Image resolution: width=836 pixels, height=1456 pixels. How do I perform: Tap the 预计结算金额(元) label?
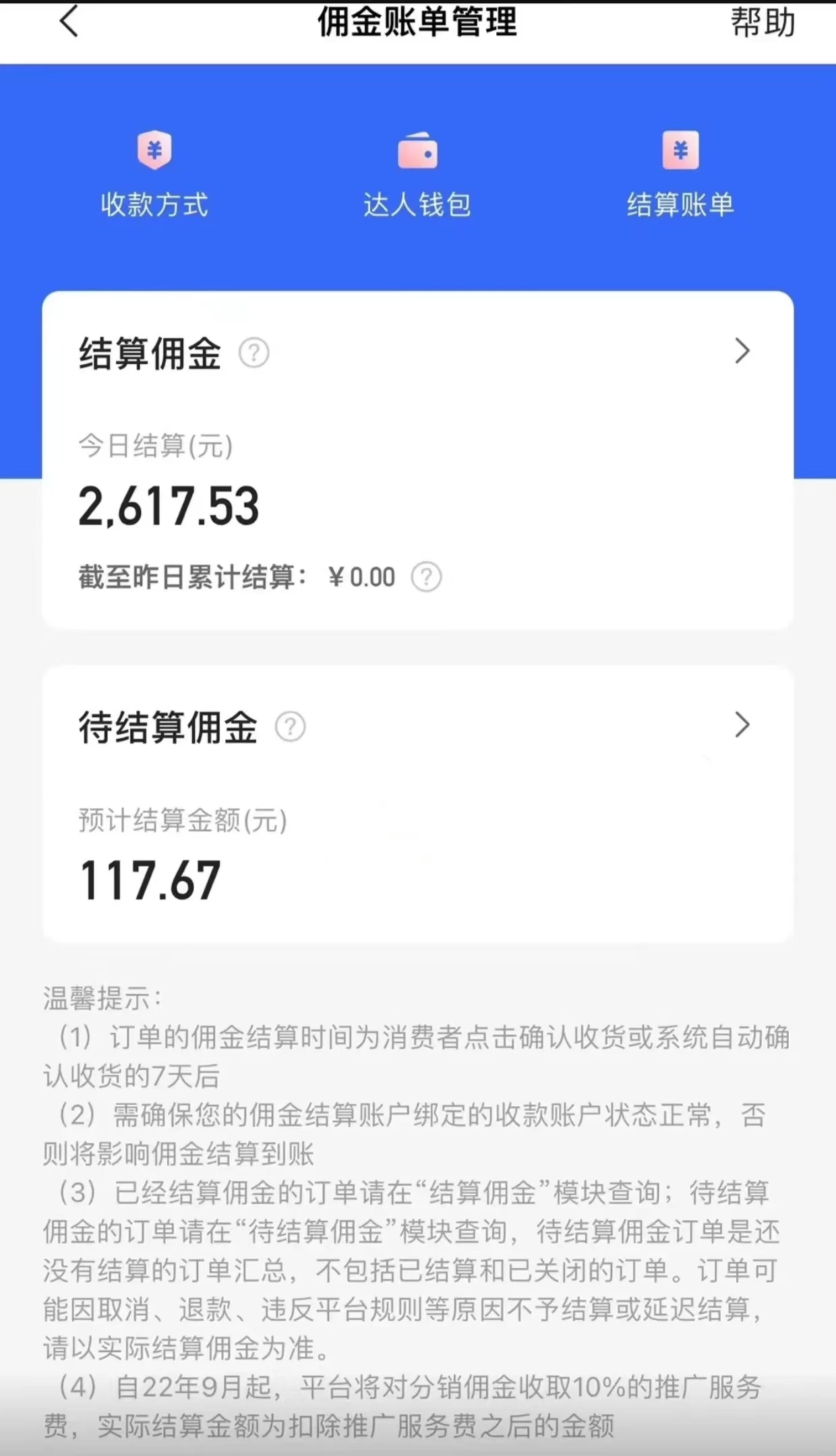point(181,820)
